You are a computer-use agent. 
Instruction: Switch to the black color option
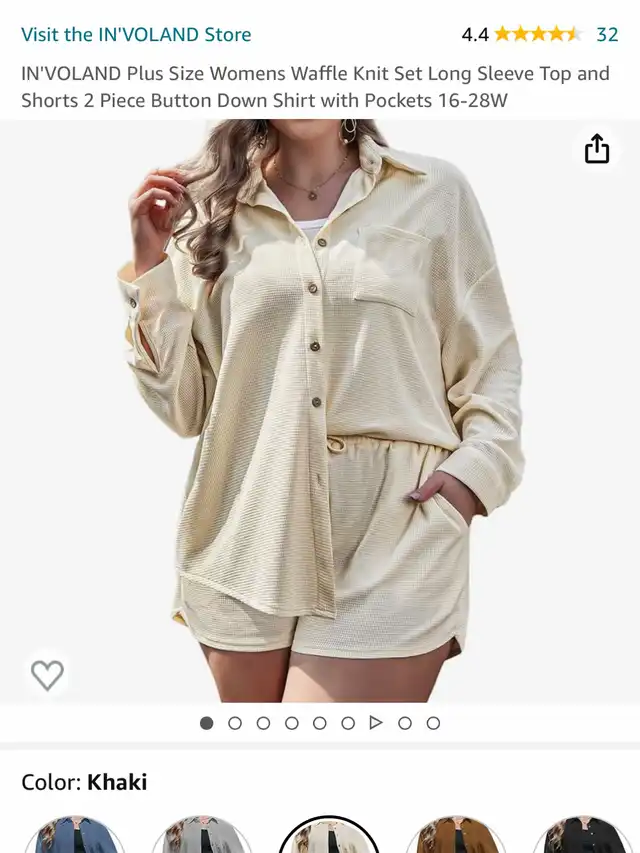582,836
